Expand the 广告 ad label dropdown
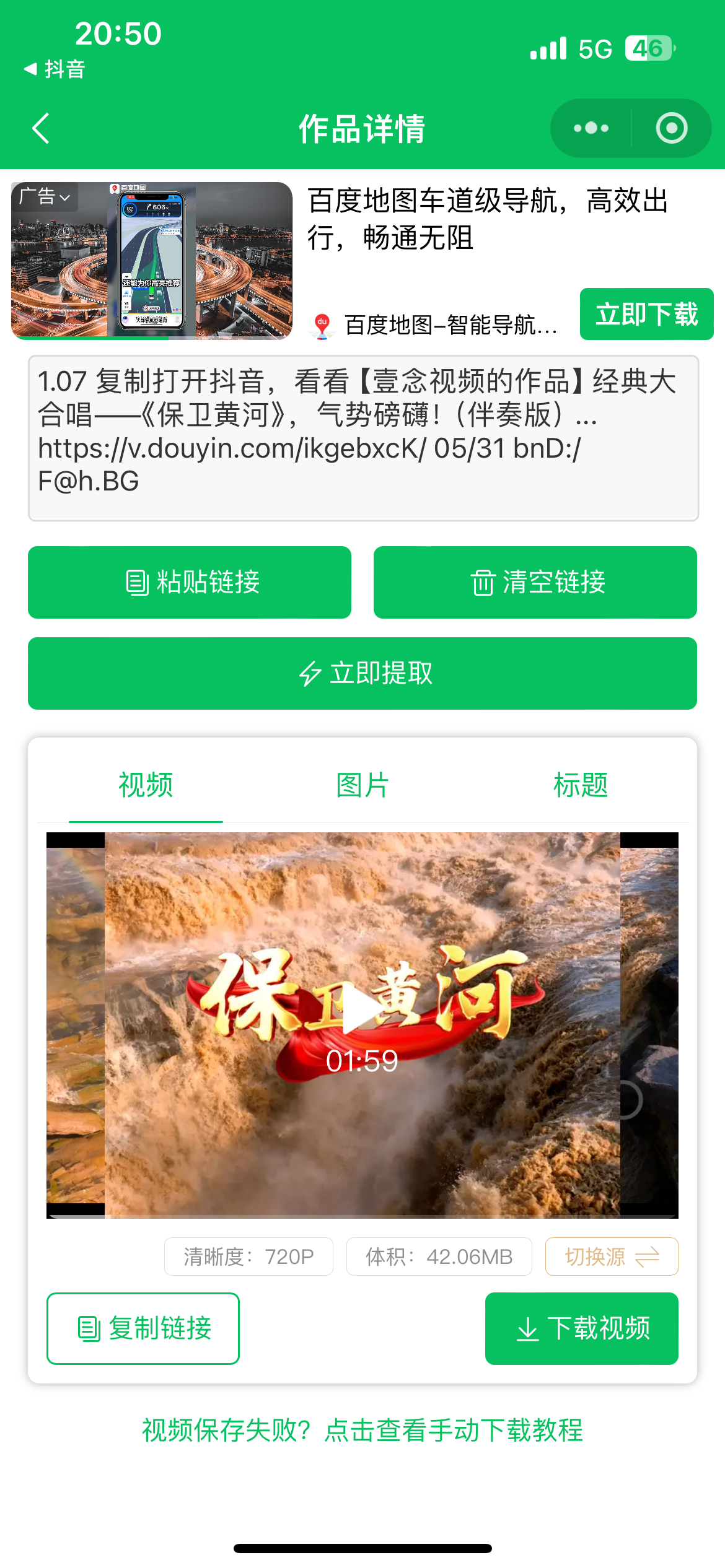This screenshot has width=725, height=1568. coord(45,197)
